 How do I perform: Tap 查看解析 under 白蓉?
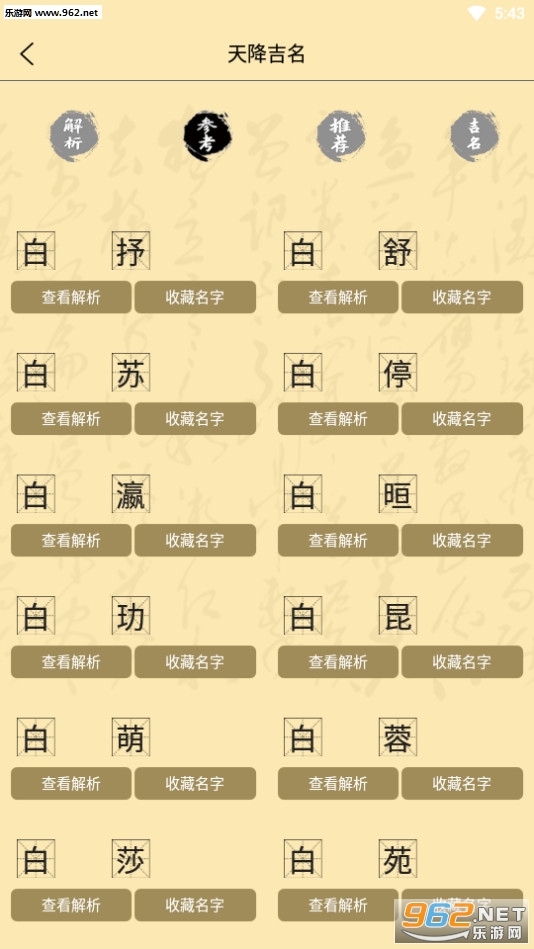[x=338, y=784]
